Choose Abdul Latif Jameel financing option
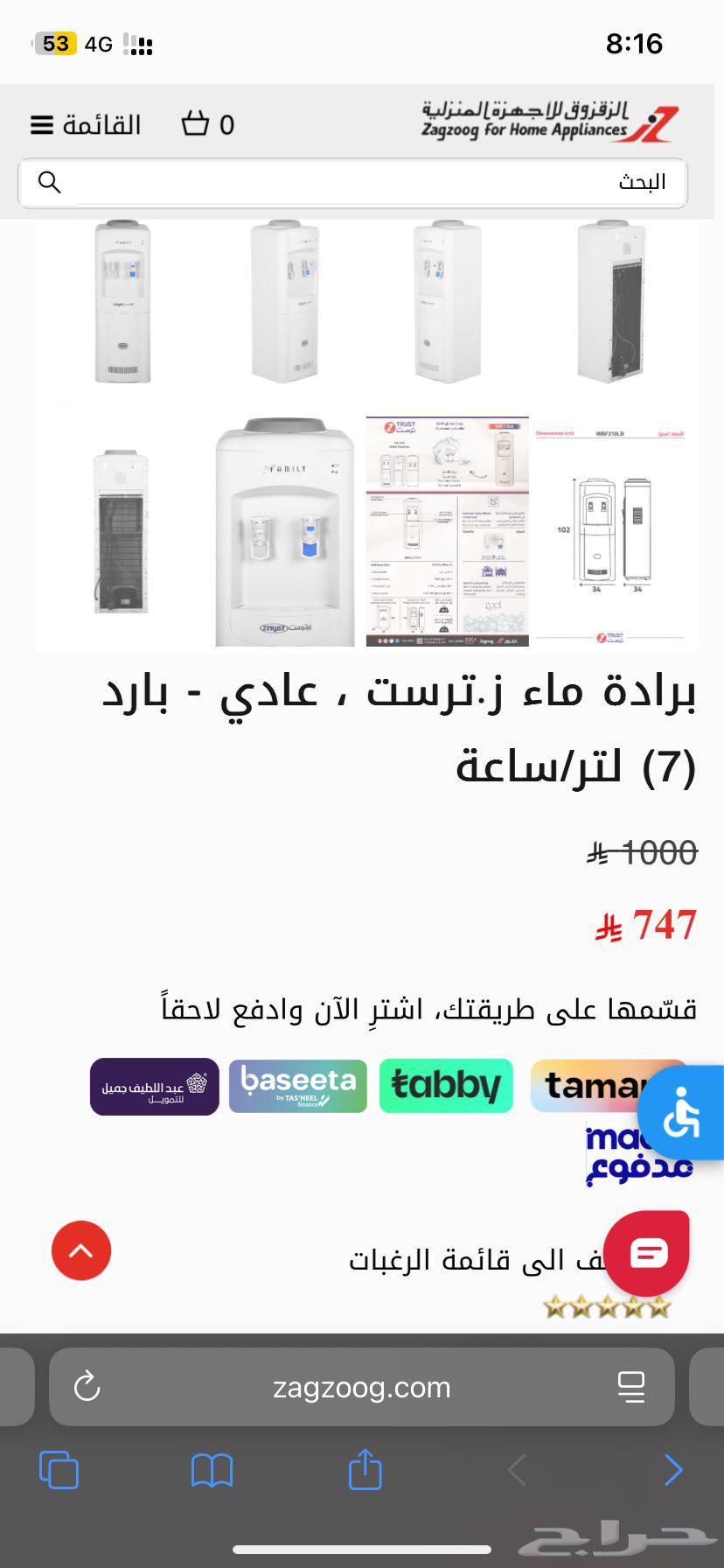The width and height of the screenshot is (724, 1568). 155,1086
